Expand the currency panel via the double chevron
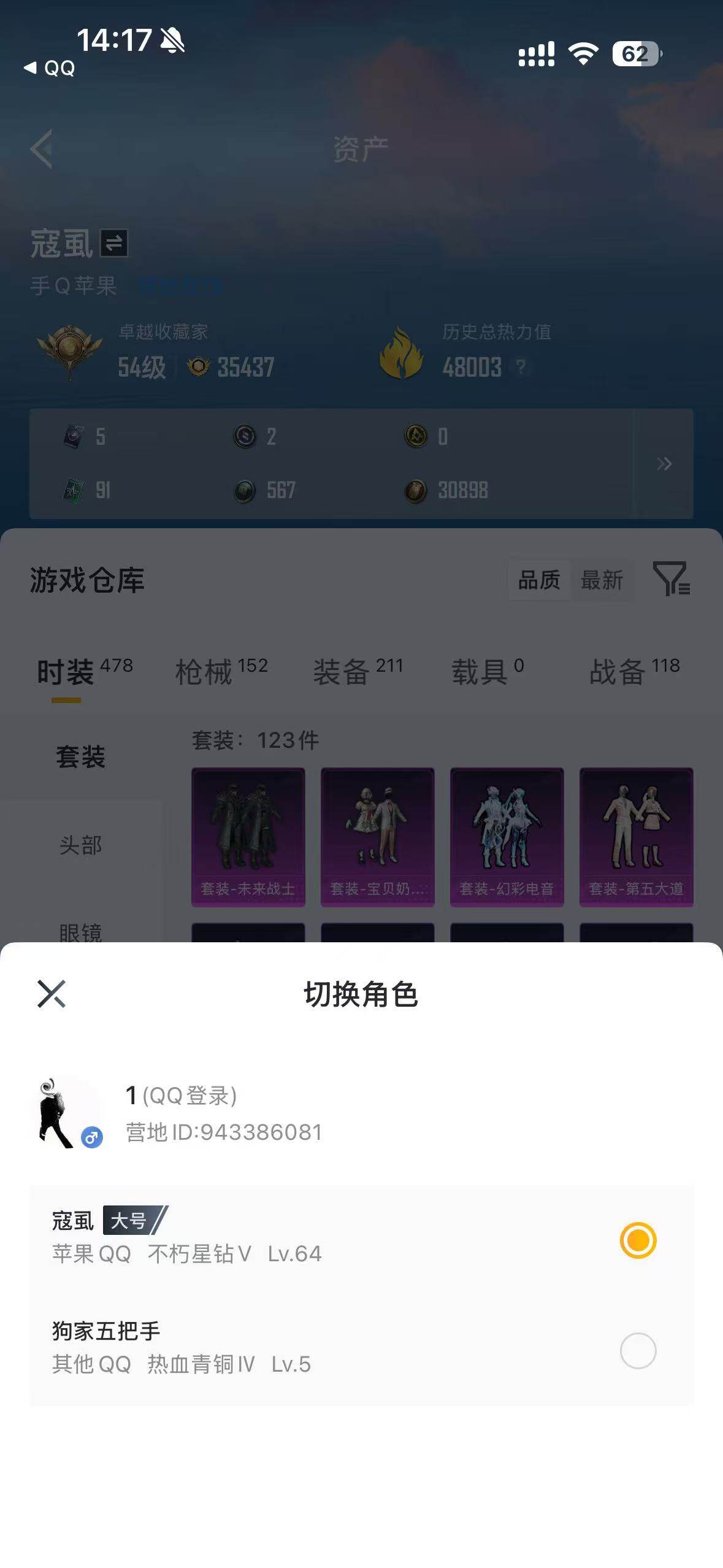Image resolution: width=723 pixels, height=1568 pixels. coord(664,464)
